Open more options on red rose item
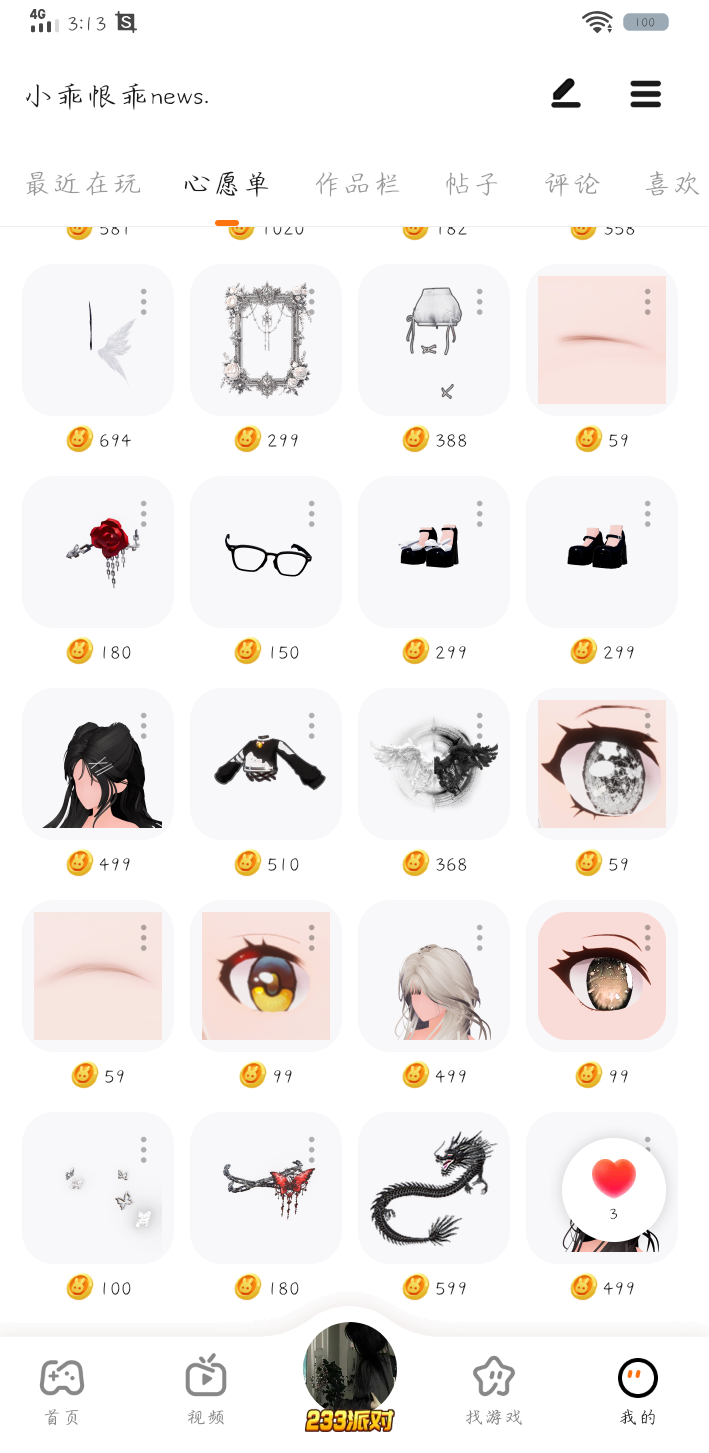The width and height of the screenshot is (709, 1453). [x=144, y=514]
